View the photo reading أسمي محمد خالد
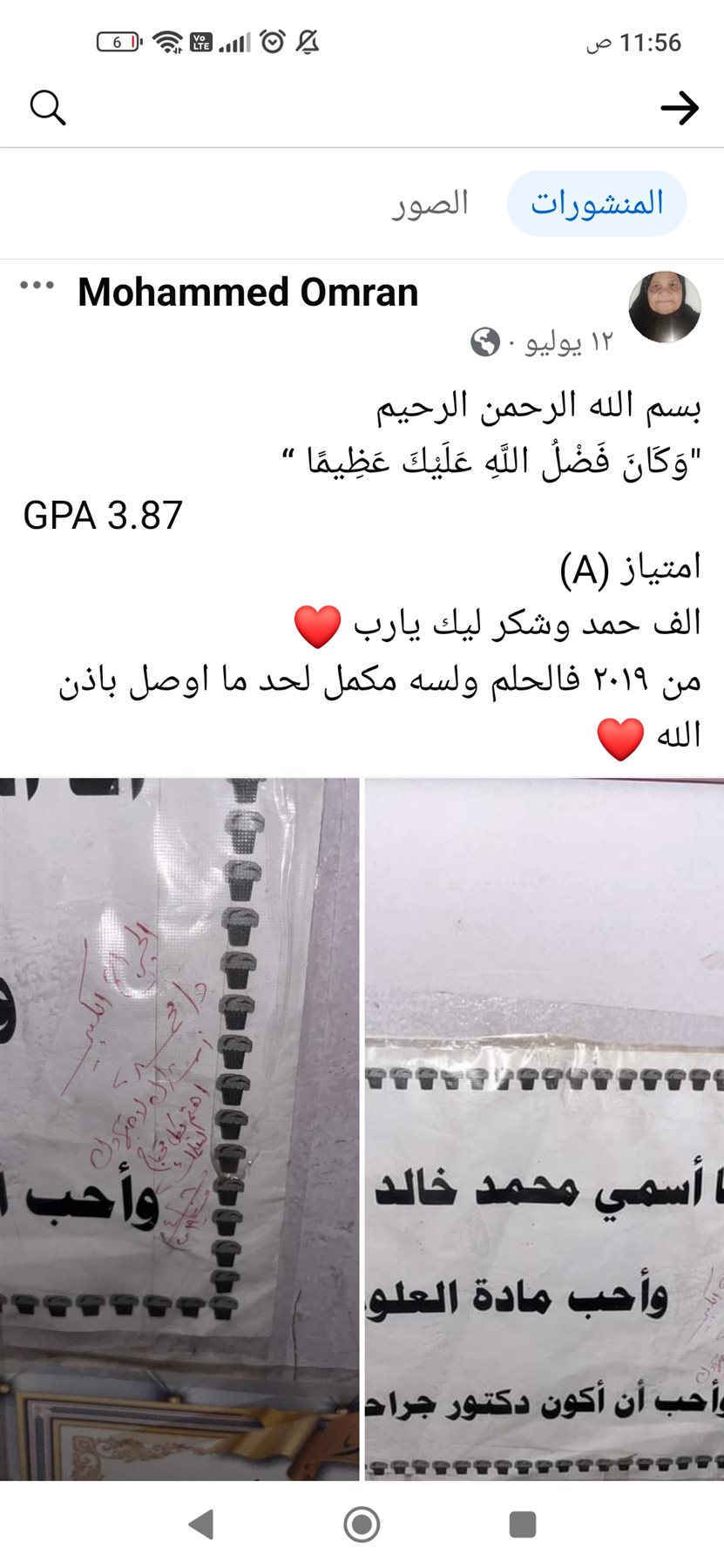Screen dimensions: 724x1568 544,1128
